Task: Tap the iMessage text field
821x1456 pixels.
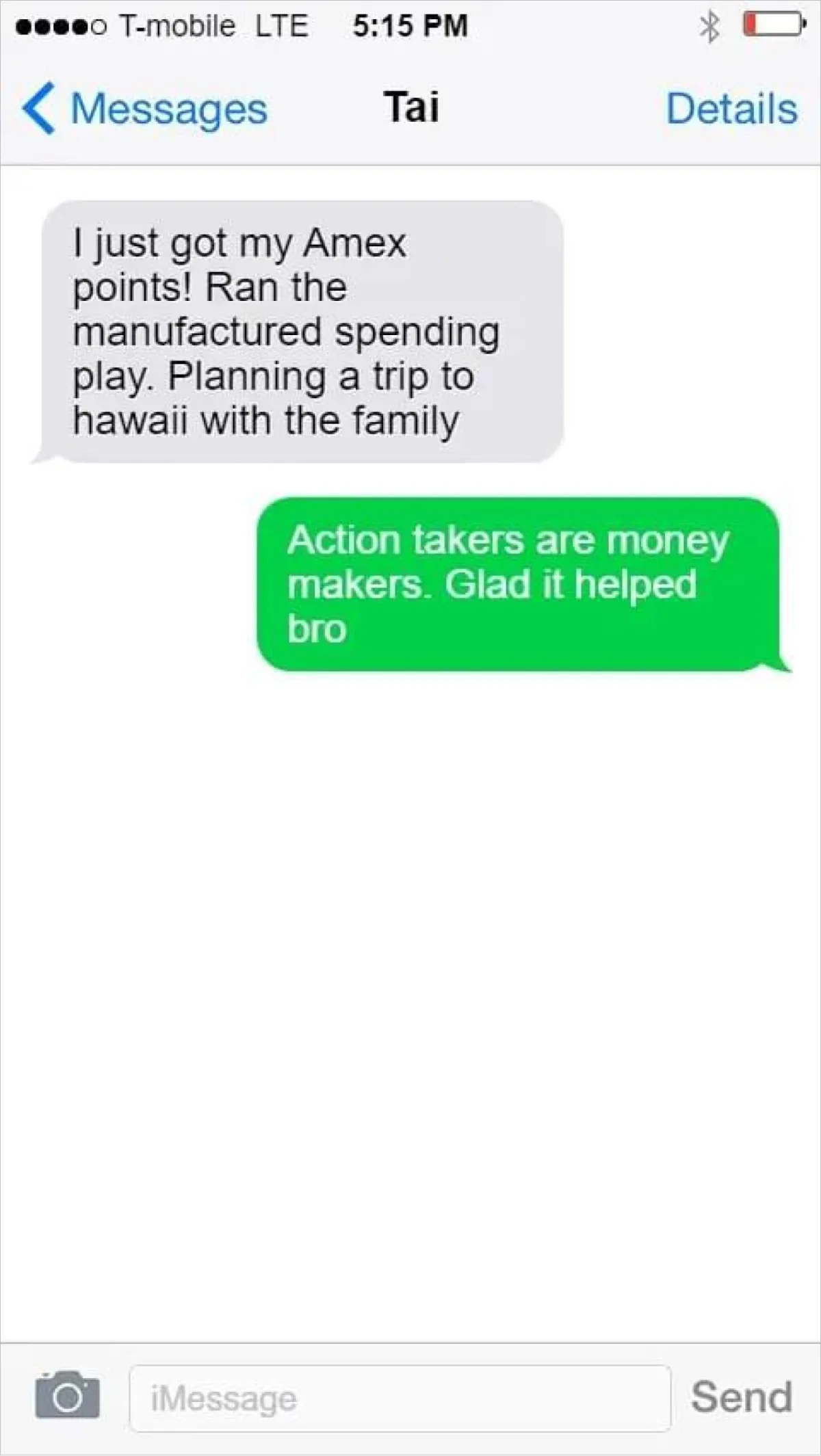Action: point(400,1398)
